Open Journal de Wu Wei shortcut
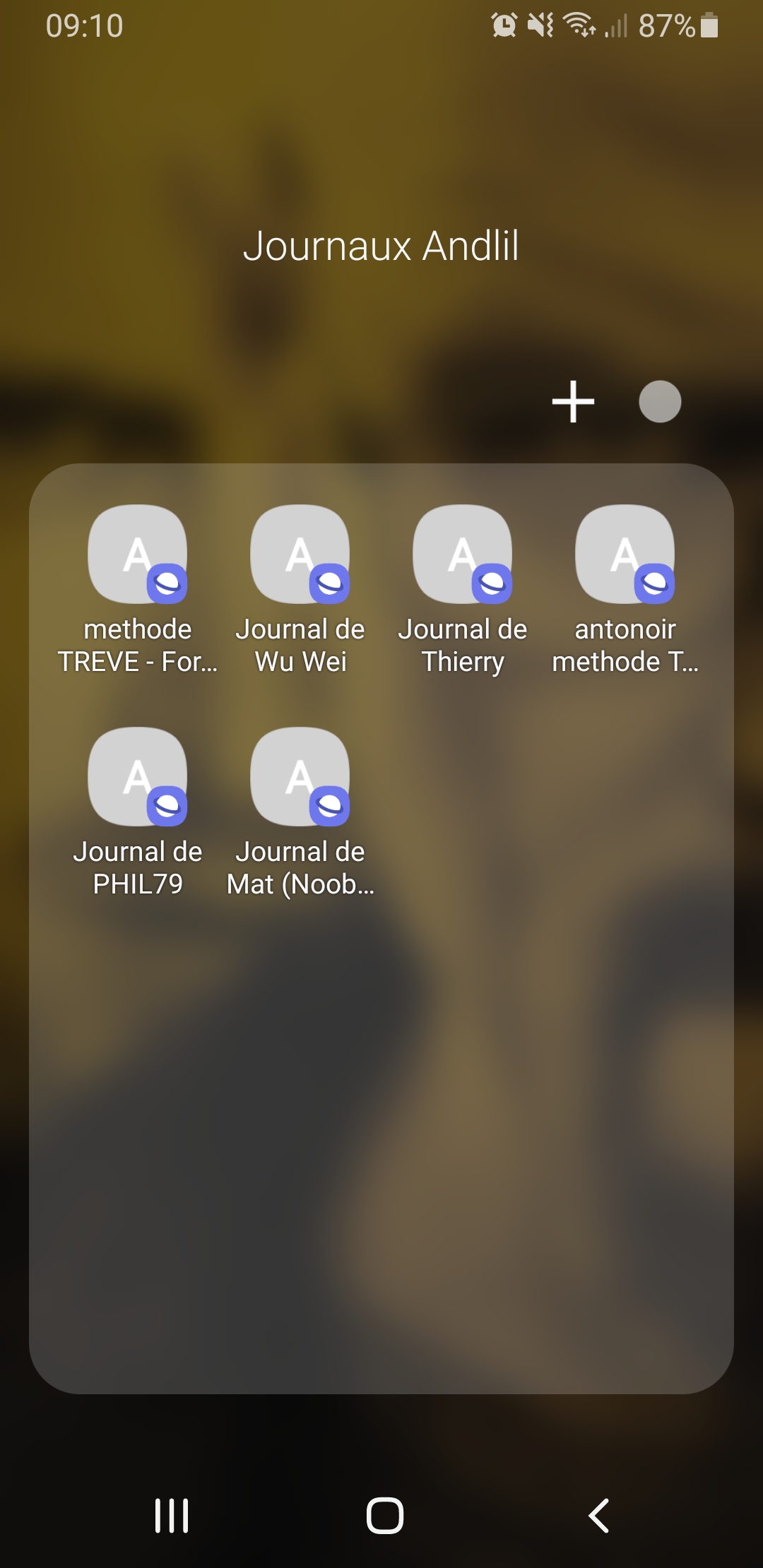Screen dimensions: 763x1568 (300, 555)
